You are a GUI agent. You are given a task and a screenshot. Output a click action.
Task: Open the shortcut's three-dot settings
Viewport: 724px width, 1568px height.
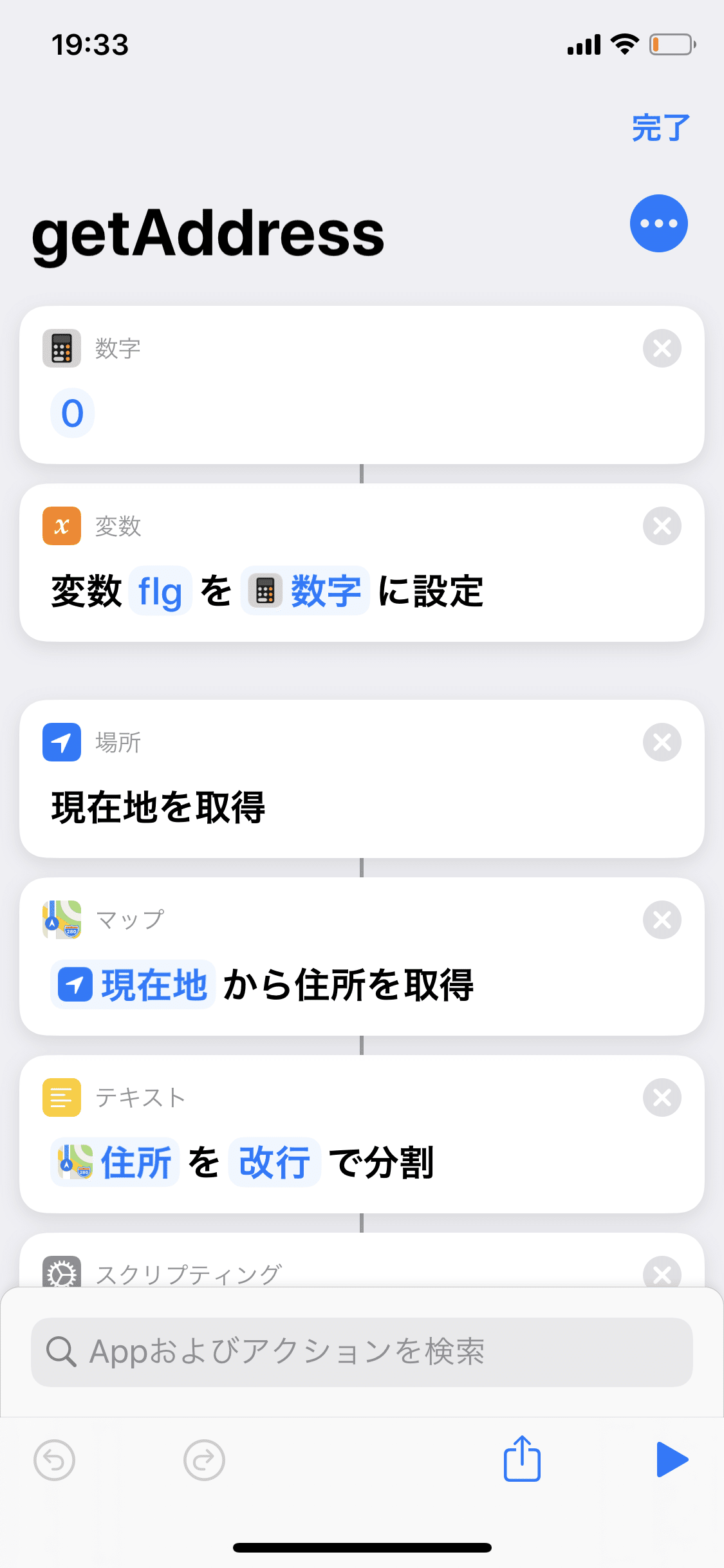pyautogui.click(x=658, y=223)
